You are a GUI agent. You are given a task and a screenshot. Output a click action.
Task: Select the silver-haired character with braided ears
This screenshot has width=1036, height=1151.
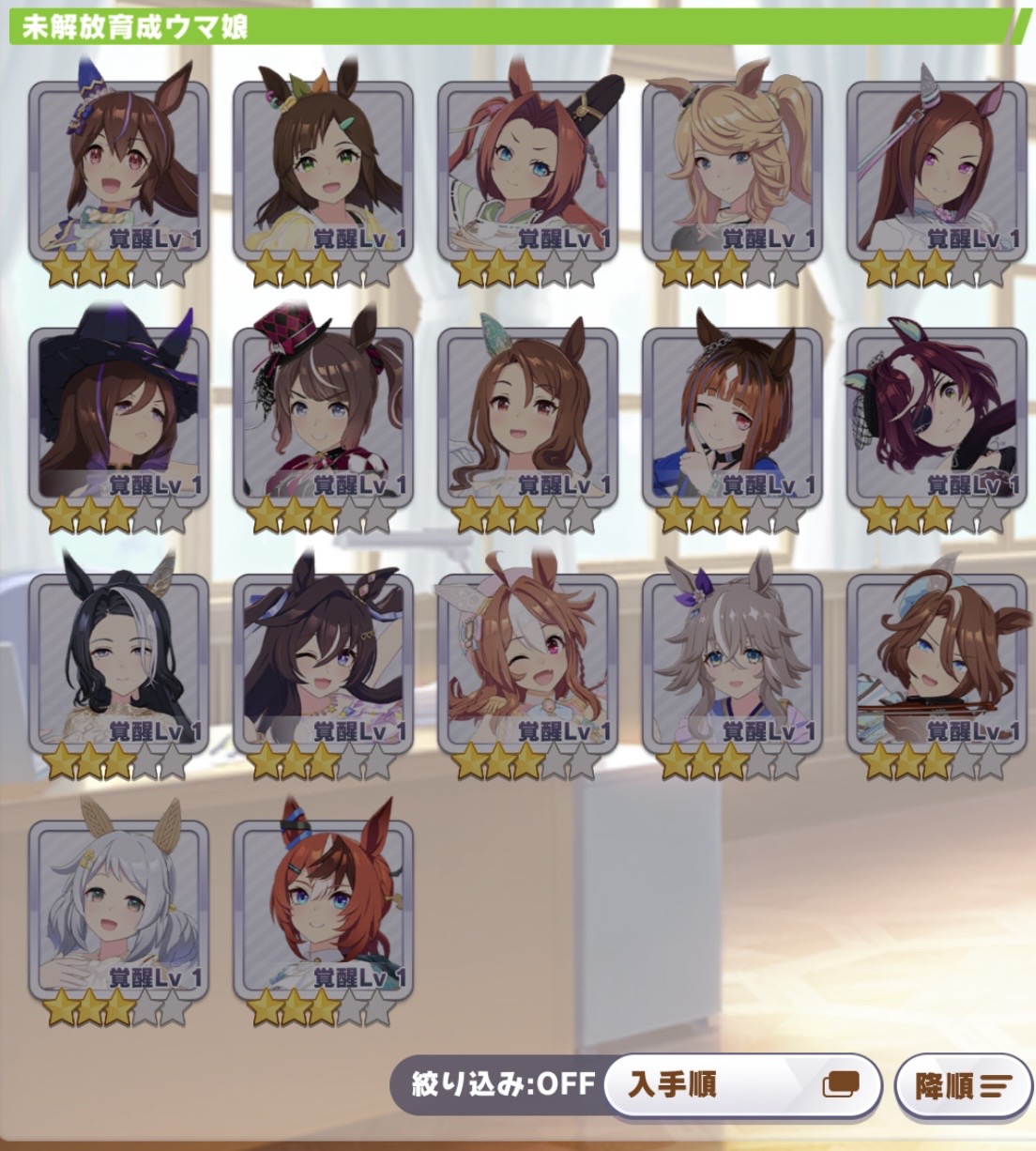click(x=118, y=906)
